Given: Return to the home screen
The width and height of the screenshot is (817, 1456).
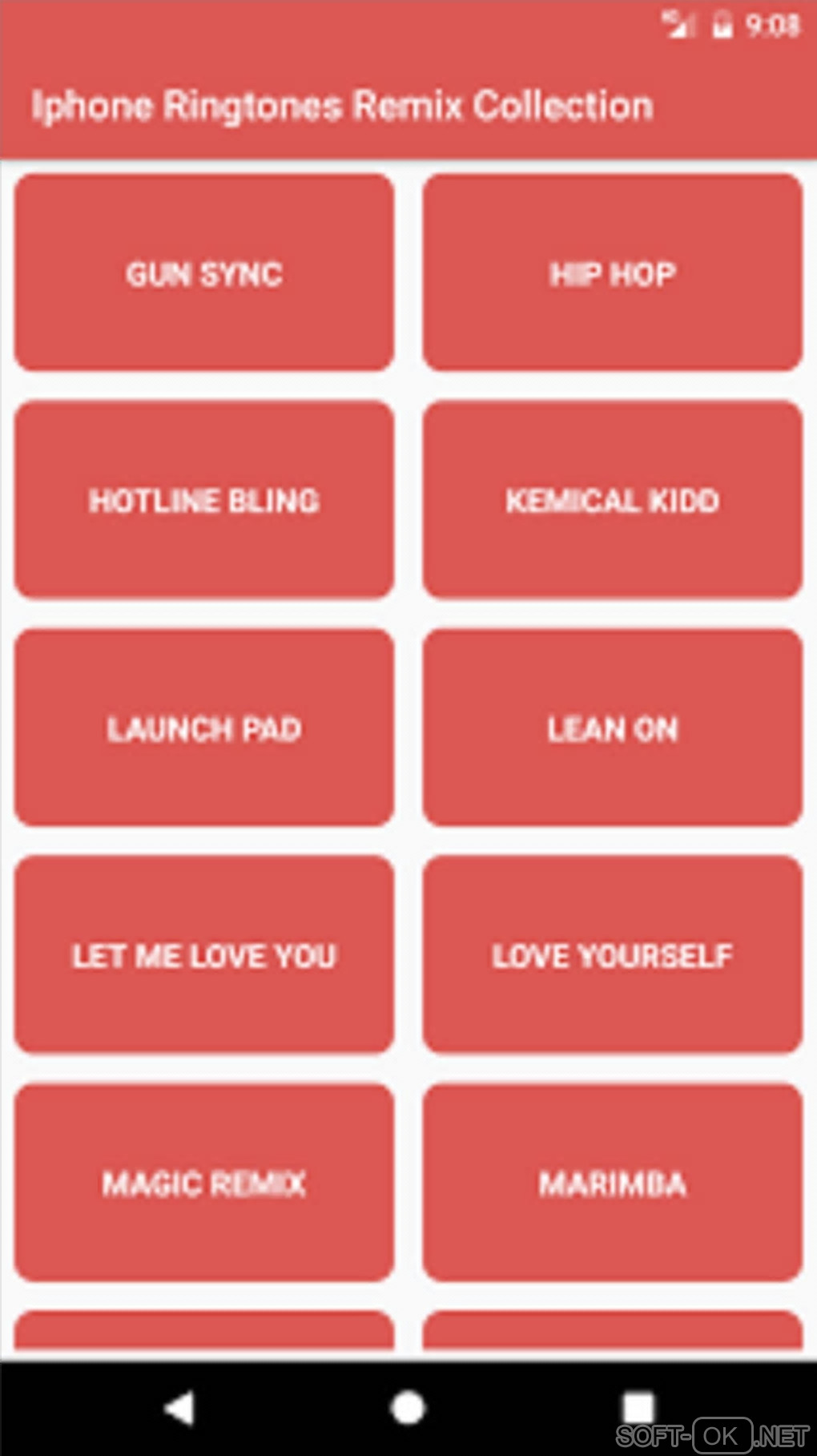Looking at the screenshot, I should click(408, 1408).
